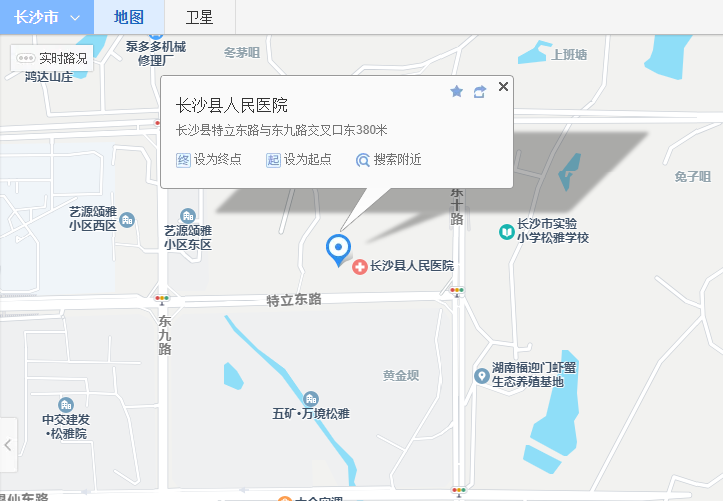
Task: Search nearby with 搜索附近
Action: point(388,159)
